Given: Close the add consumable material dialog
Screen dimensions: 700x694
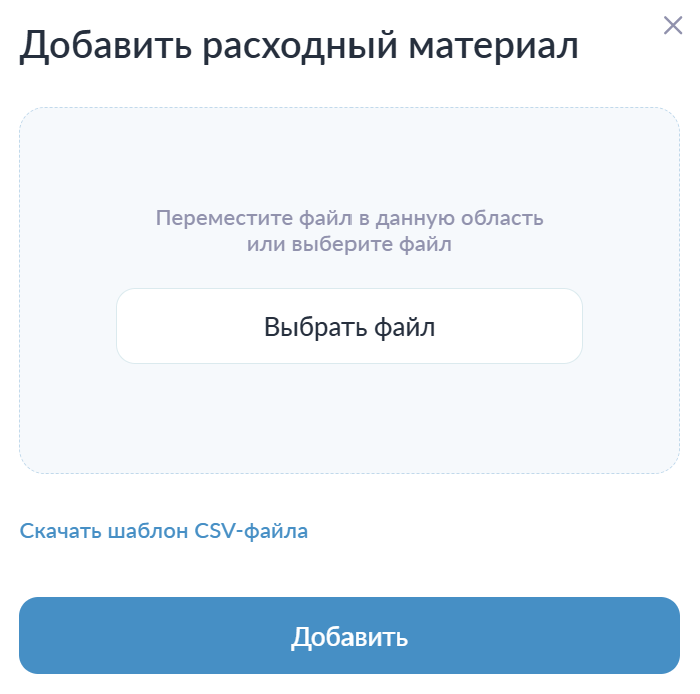Looking at the screenshot, I should [673, 26].
